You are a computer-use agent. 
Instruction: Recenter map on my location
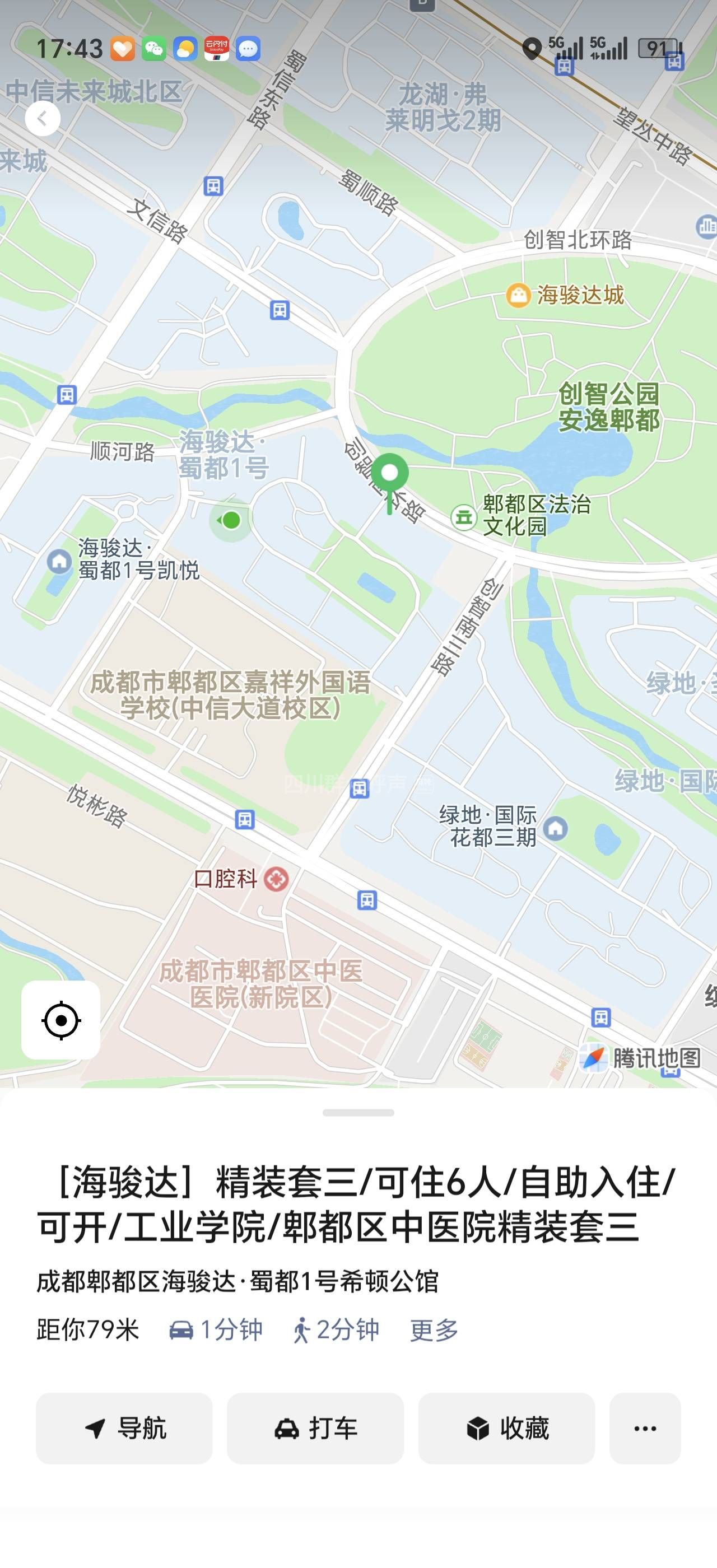61,1020
